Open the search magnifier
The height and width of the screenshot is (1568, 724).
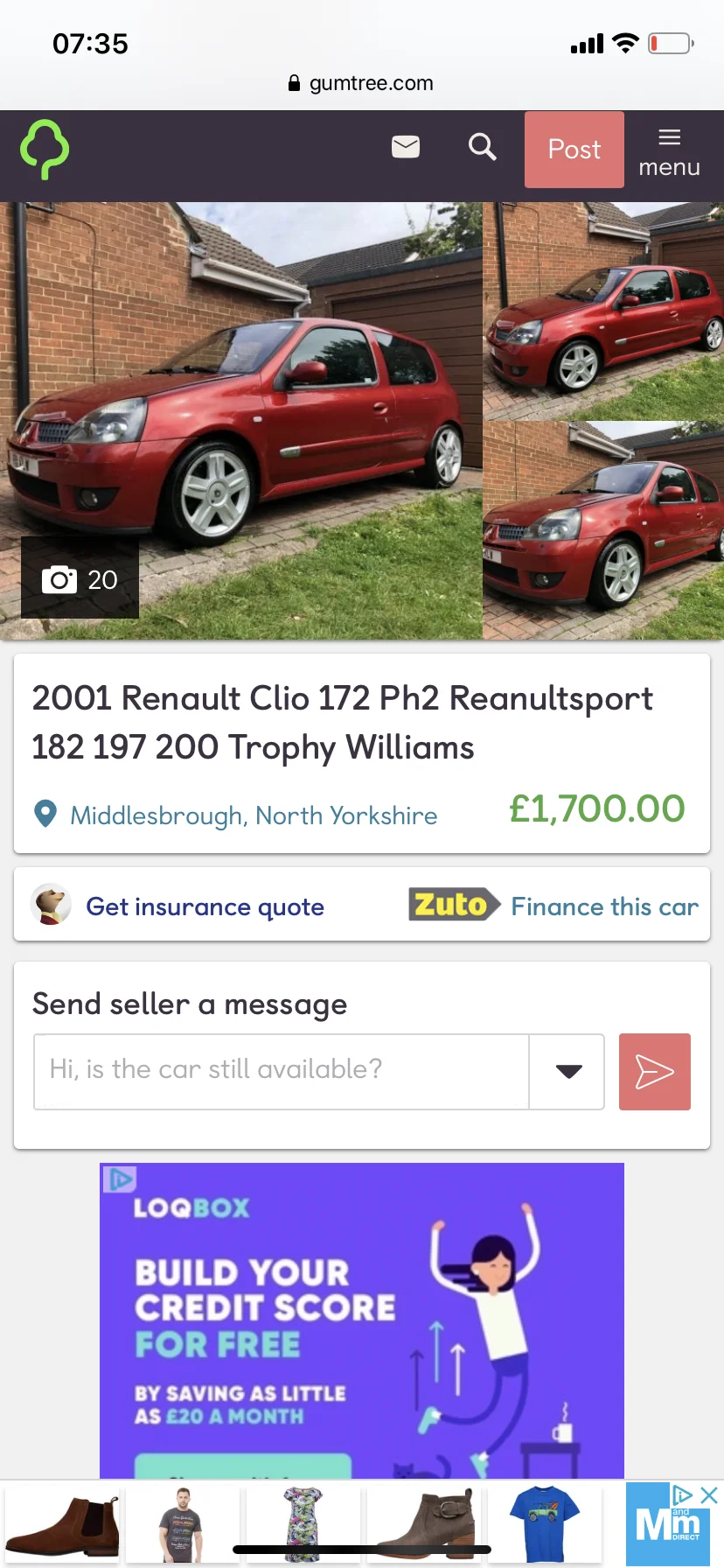pyautogui.click(x=482, y=147)
